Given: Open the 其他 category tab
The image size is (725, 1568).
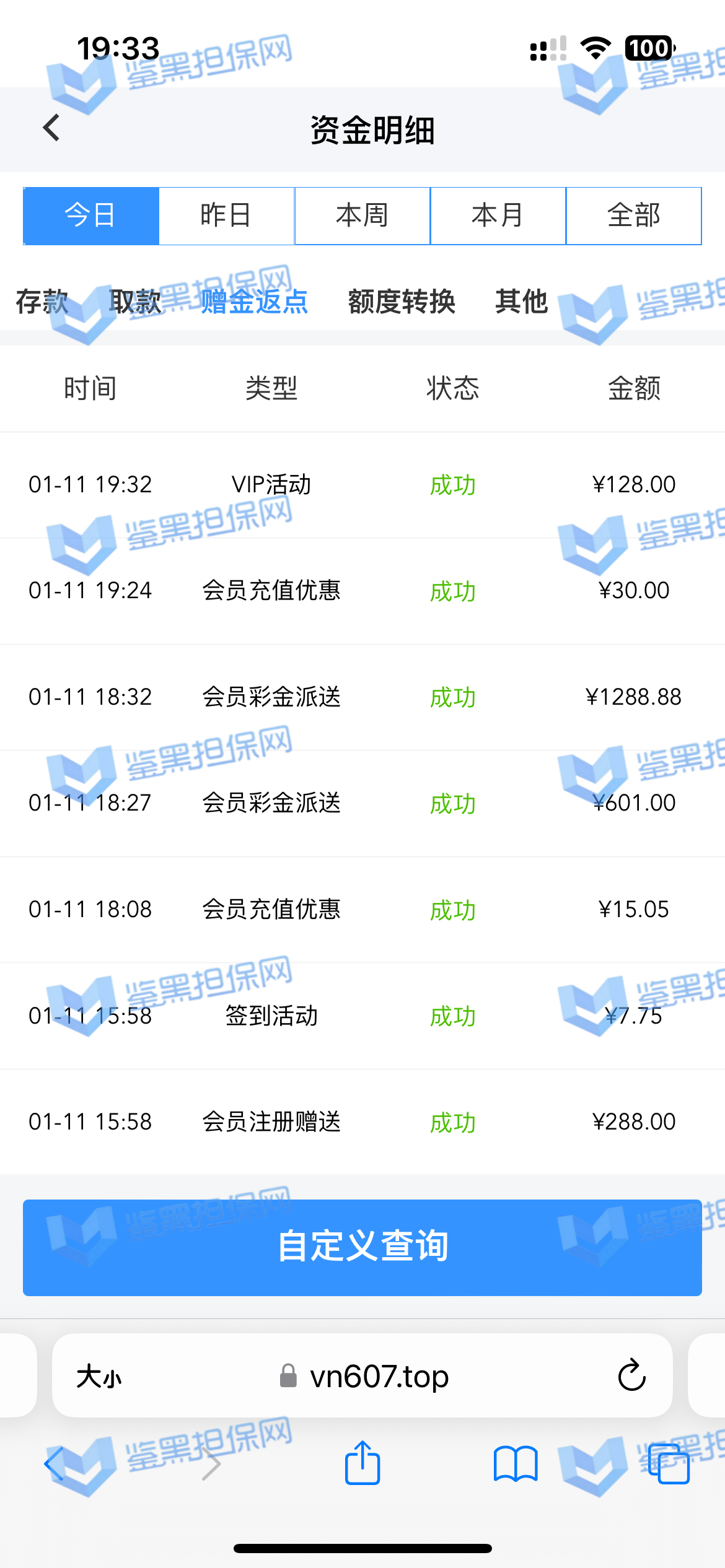Looking at the screenshot, I should [521, 302].
